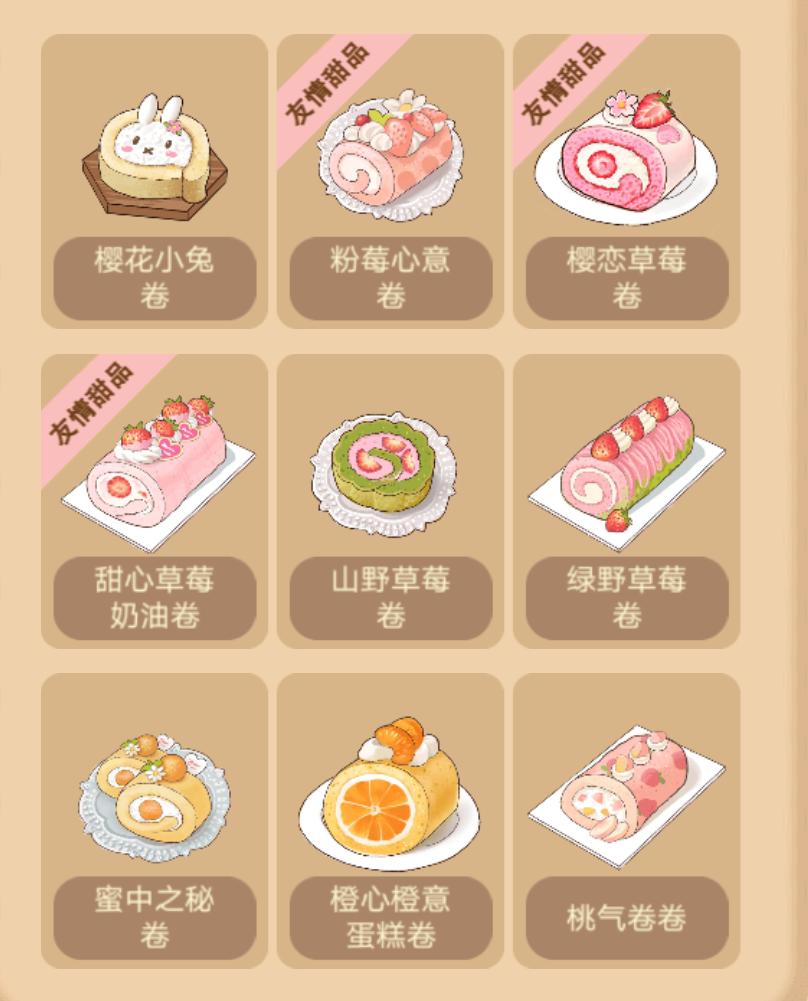Select 橙心橙意蛋糕卷 card

tap(390, 822)
